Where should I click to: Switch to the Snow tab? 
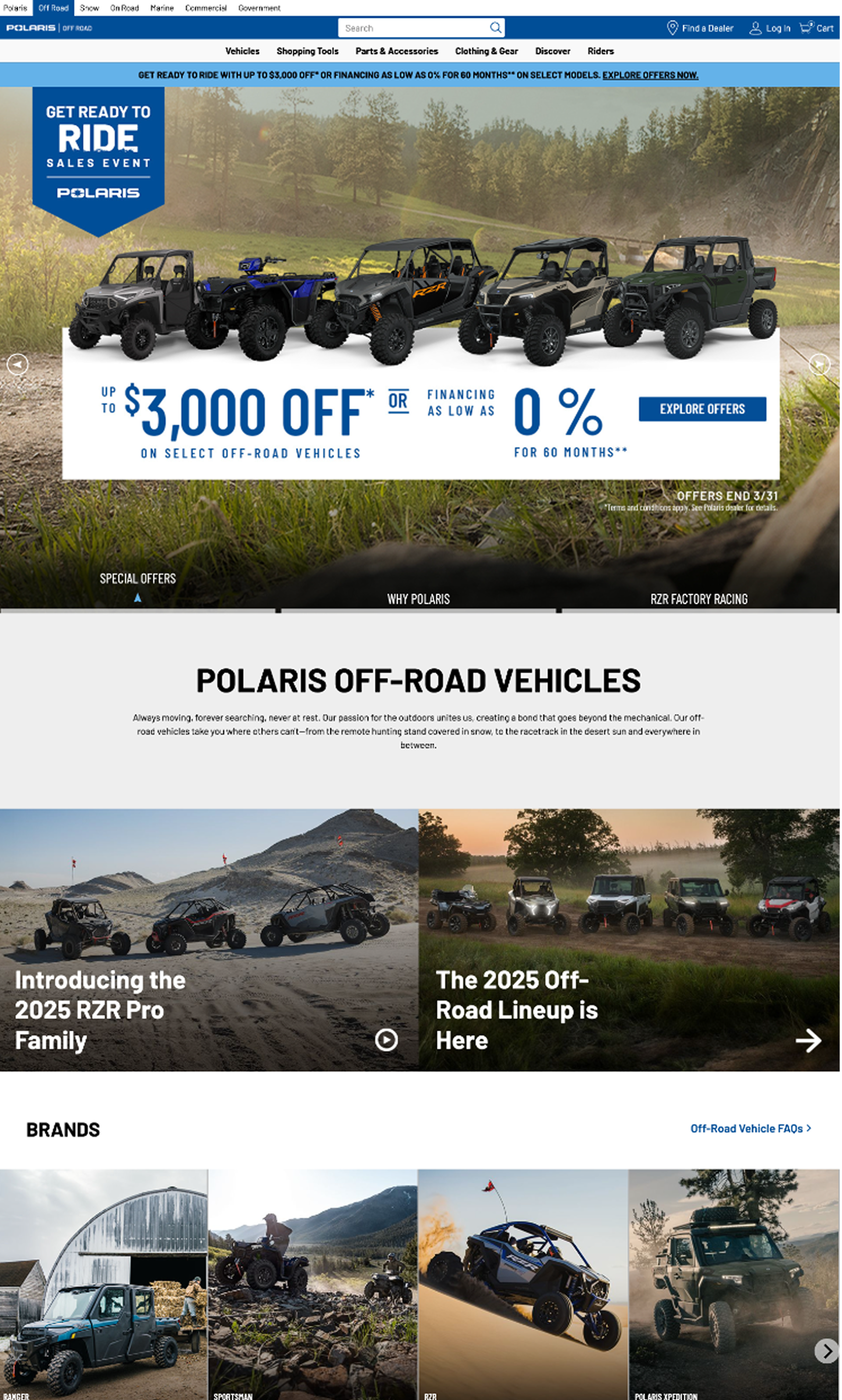click(89, 8)
